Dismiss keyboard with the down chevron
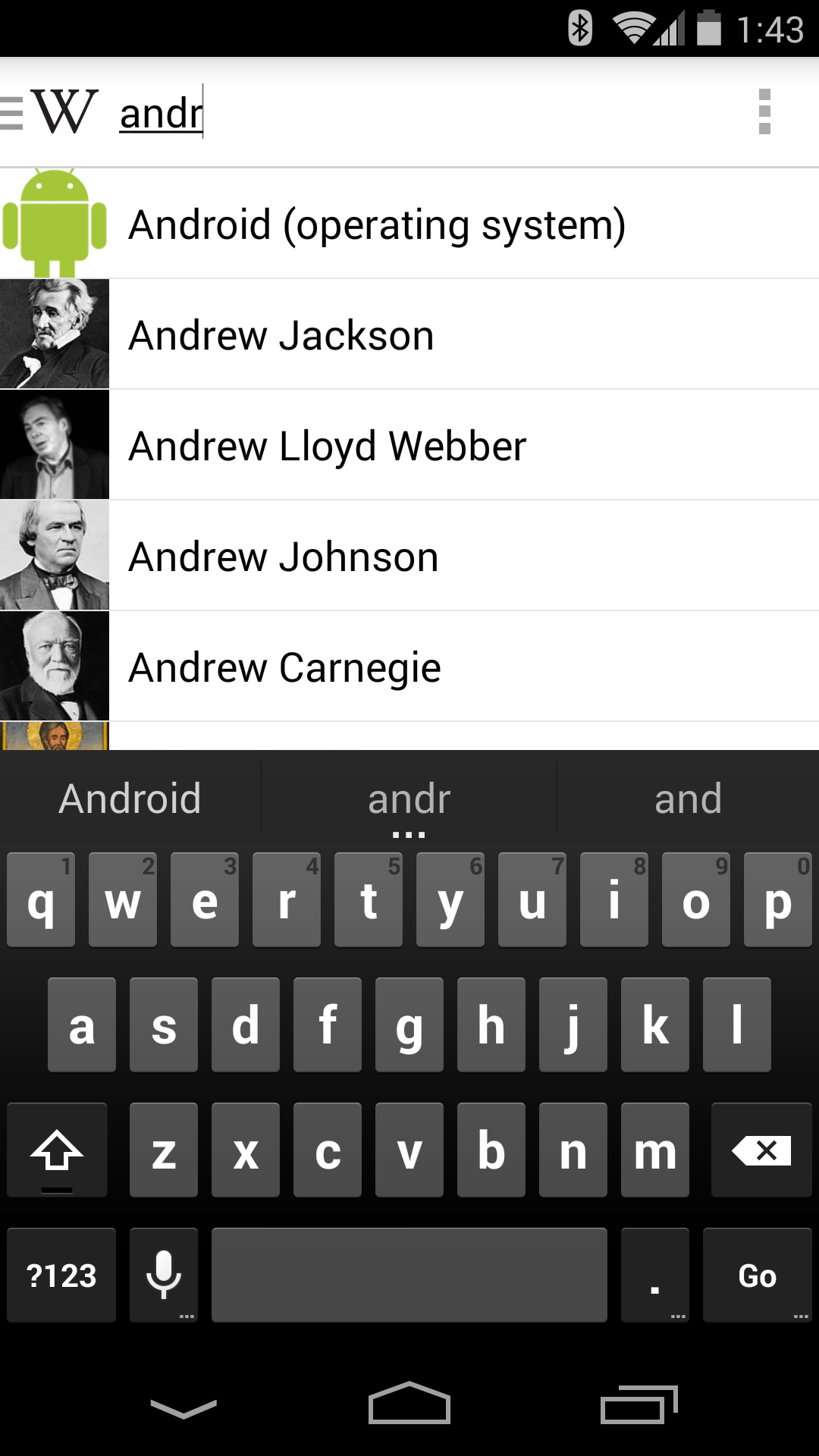The image size is (819, 1456). (x=182, y=1407)
